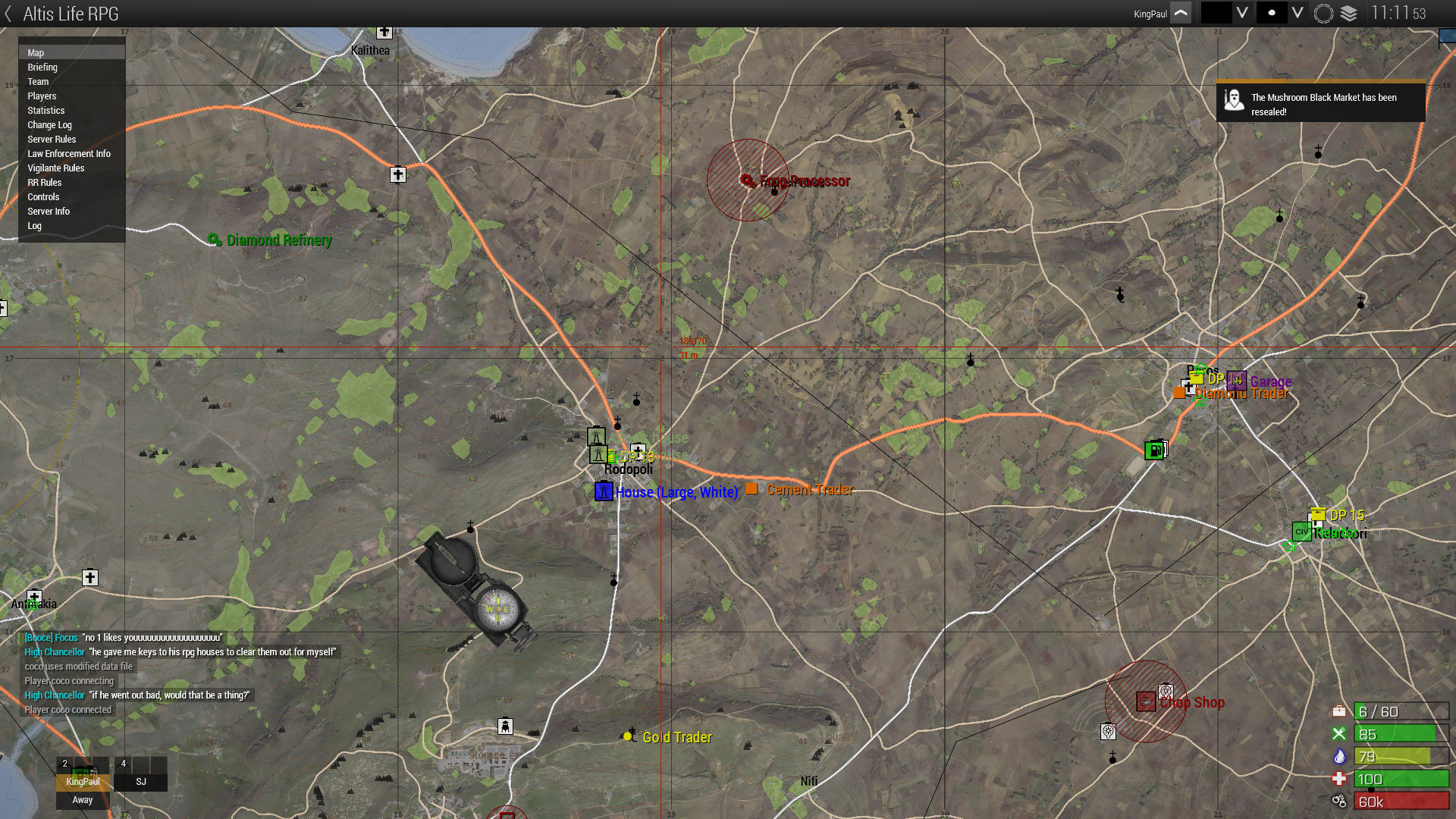Select the KingPaul squad slot
Image resolution: width=1456 pixels, height=819 pixels.
(x=83, y=781)
